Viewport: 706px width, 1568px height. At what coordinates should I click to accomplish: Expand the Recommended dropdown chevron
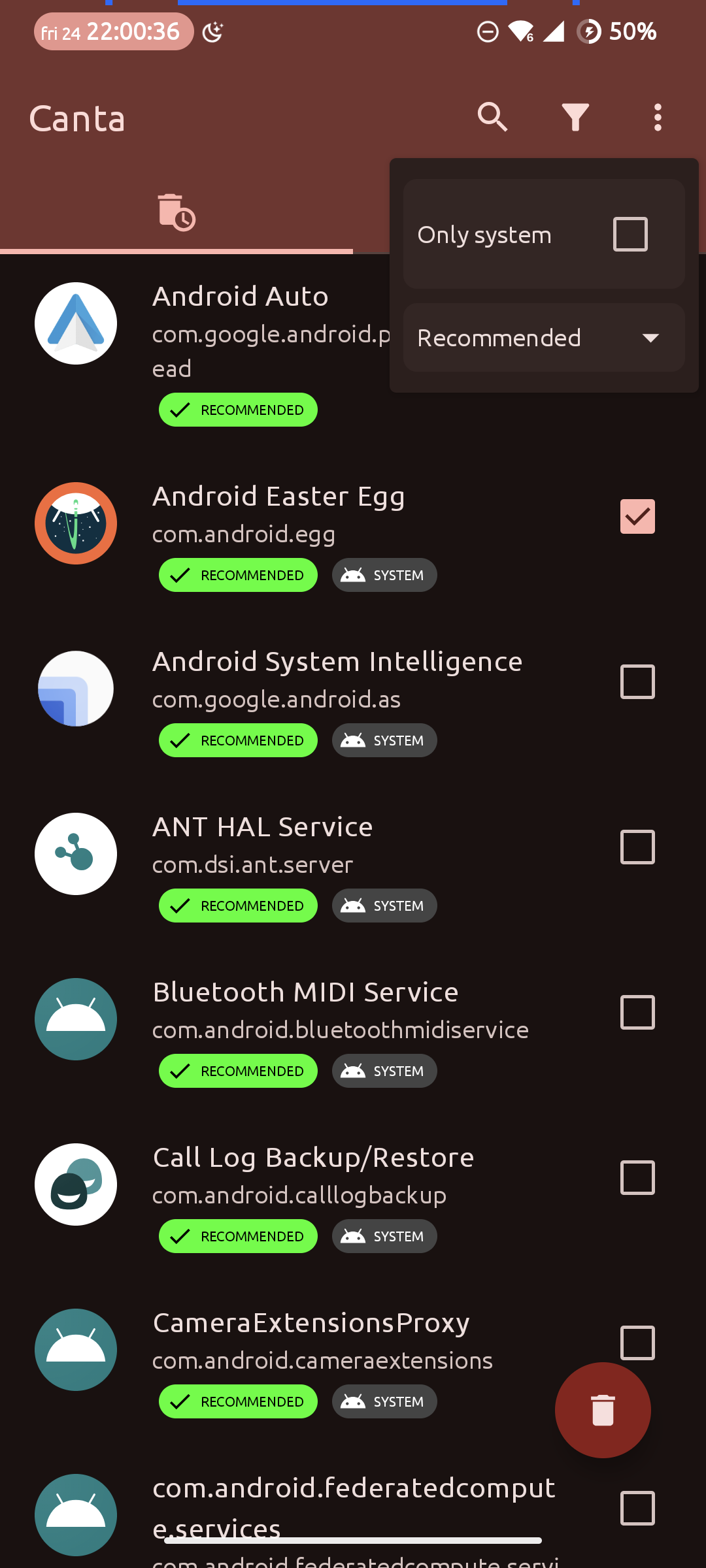[651, 338]
